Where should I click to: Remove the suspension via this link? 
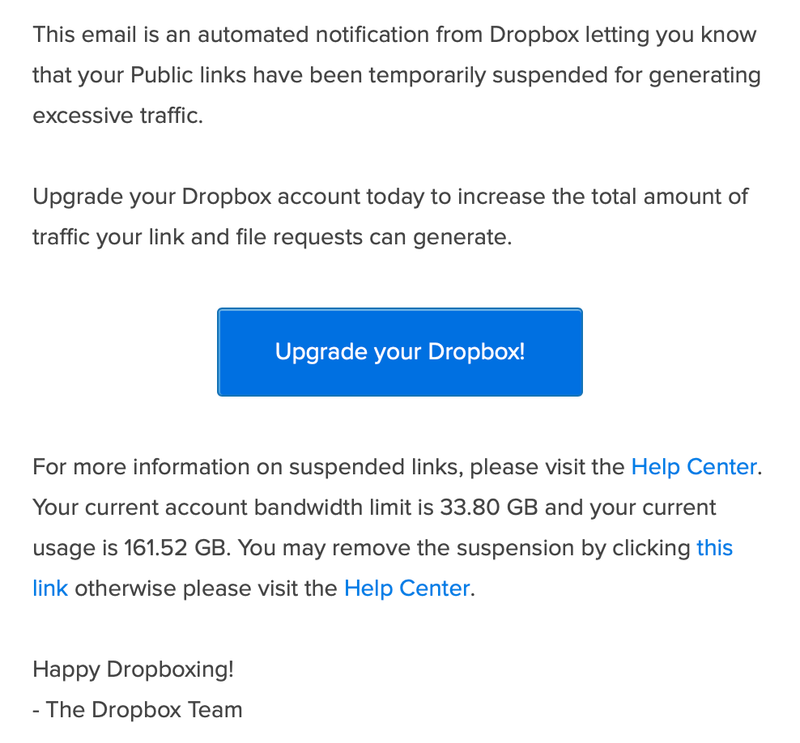coord(714,548)
